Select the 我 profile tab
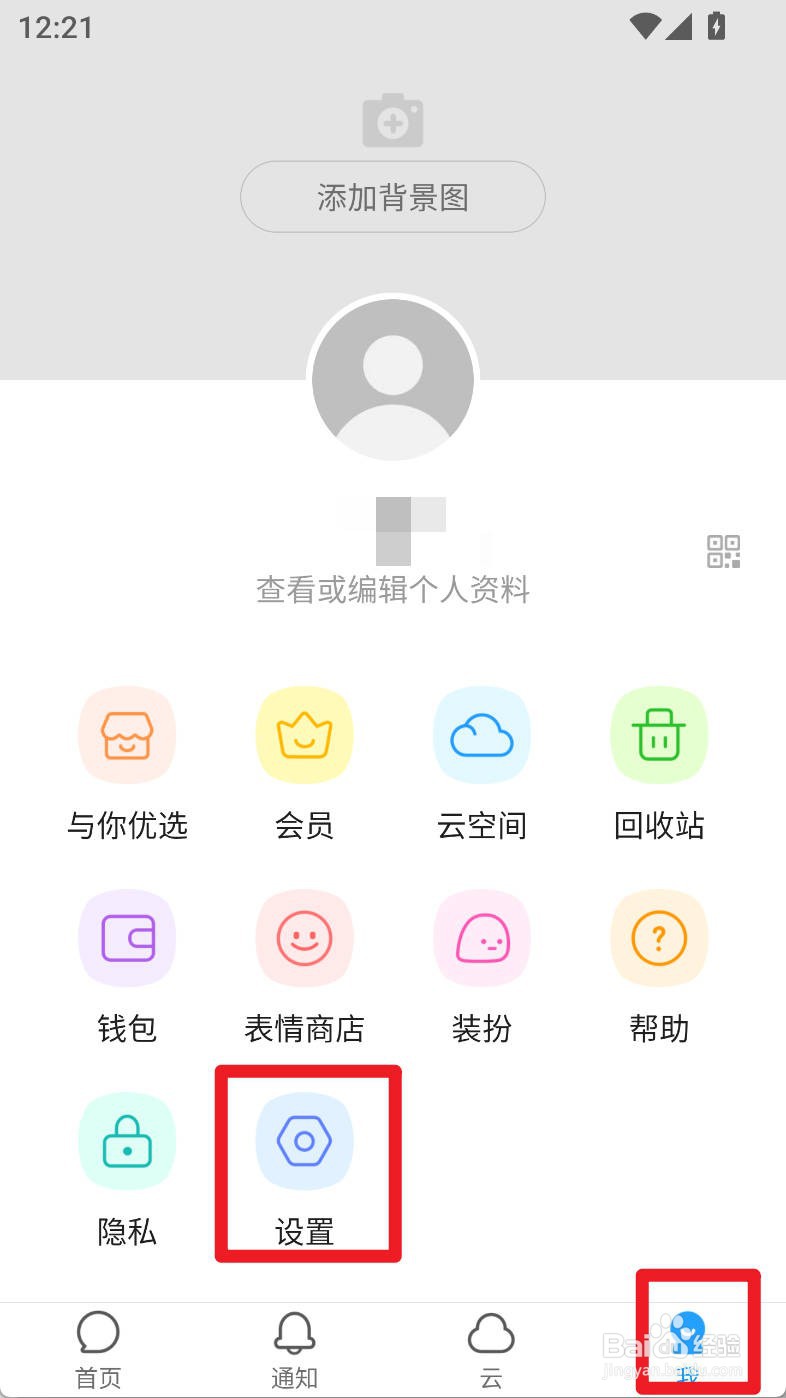This screenshot has height=1398, width=786. click(x=688, y=1338)
